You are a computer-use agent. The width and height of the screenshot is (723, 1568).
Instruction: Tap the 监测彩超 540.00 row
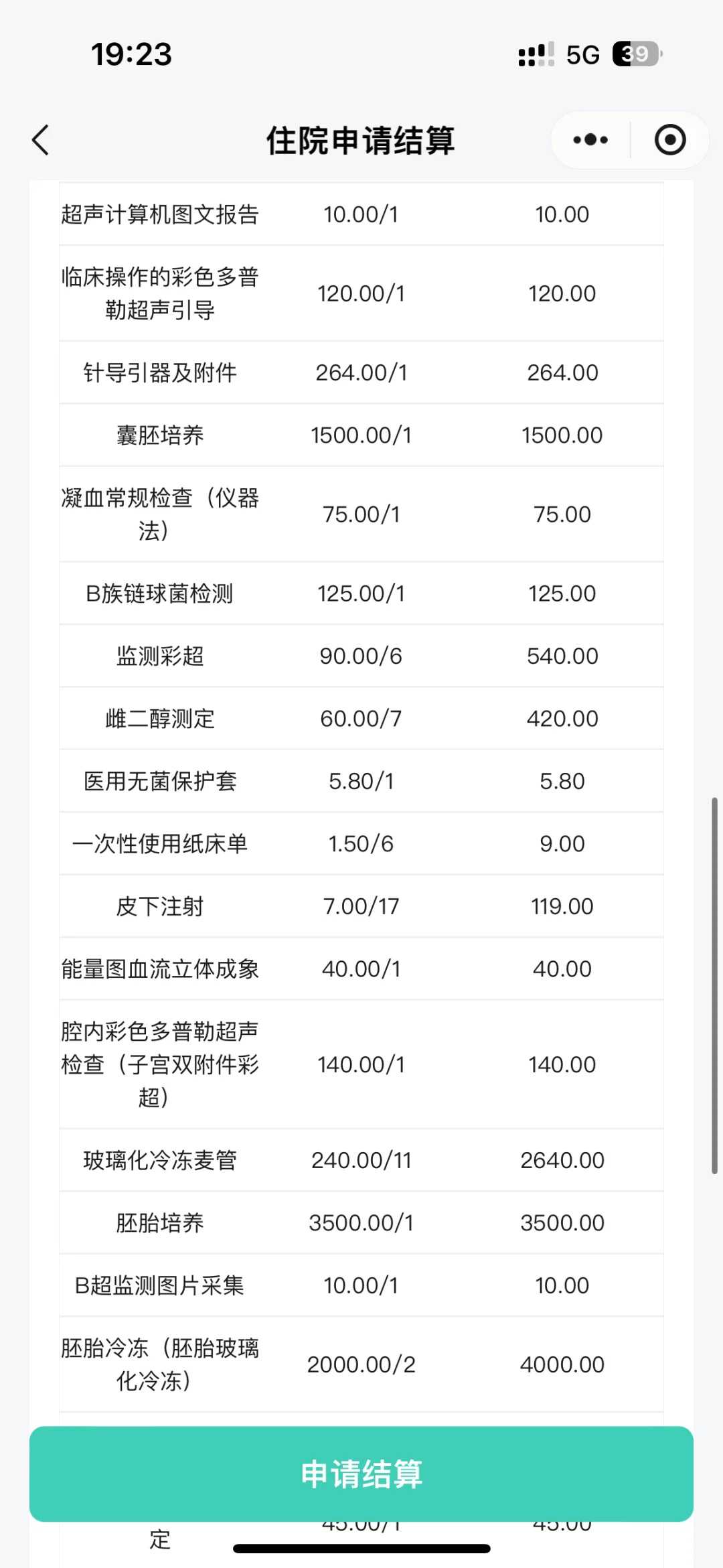click(361, 656)
